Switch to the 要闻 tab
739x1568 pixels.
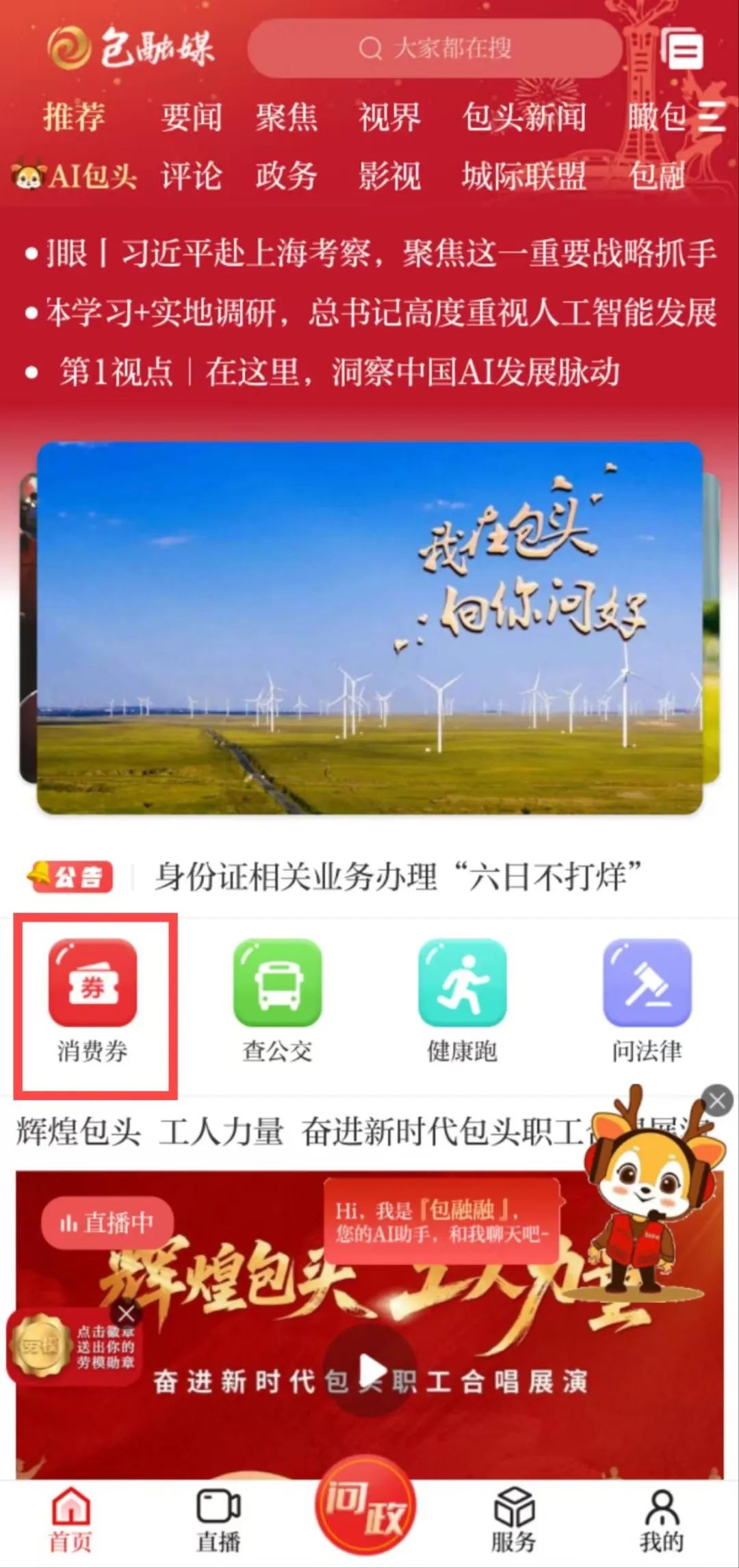click(191, 117)
